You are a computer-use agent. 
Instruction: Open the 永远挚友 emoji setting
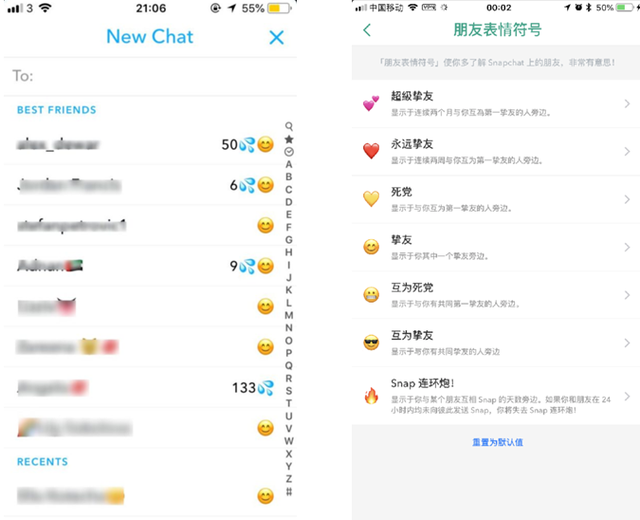(496, 151)
